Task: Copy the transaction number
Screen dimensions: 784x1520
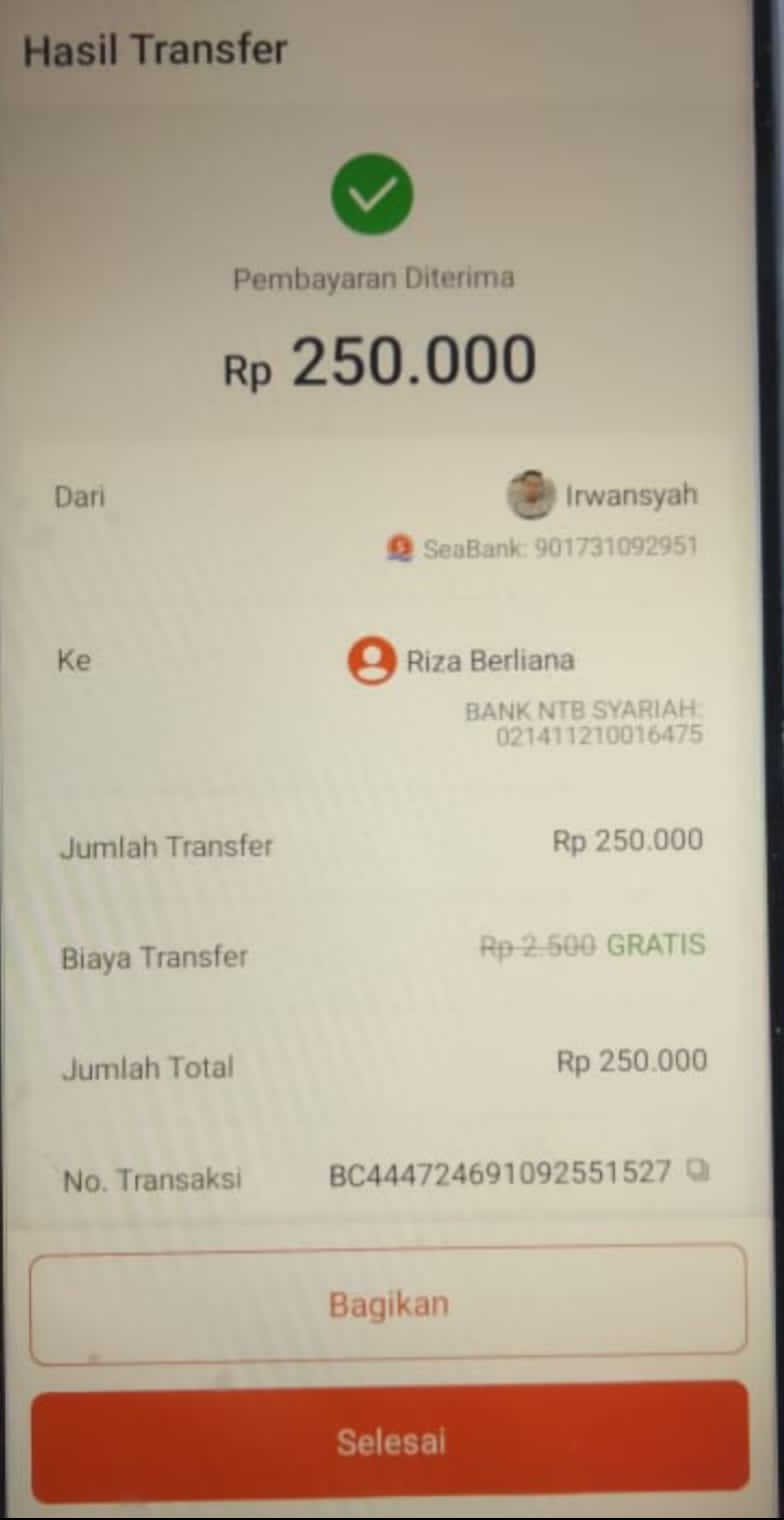Action: click(698, 1170)
